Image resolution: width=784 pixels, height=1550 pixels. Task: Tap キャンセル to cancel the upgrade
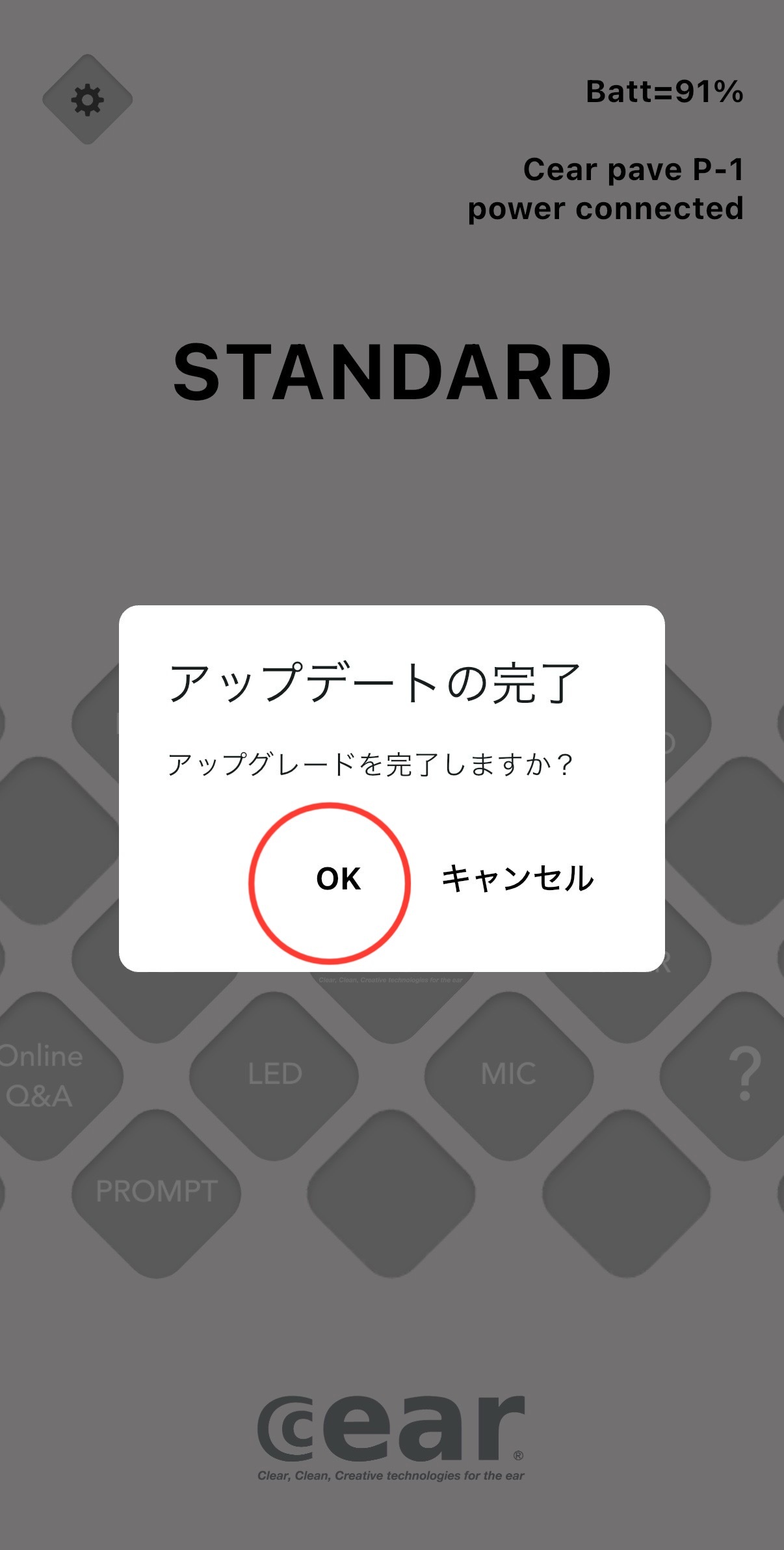coord(517,879)
